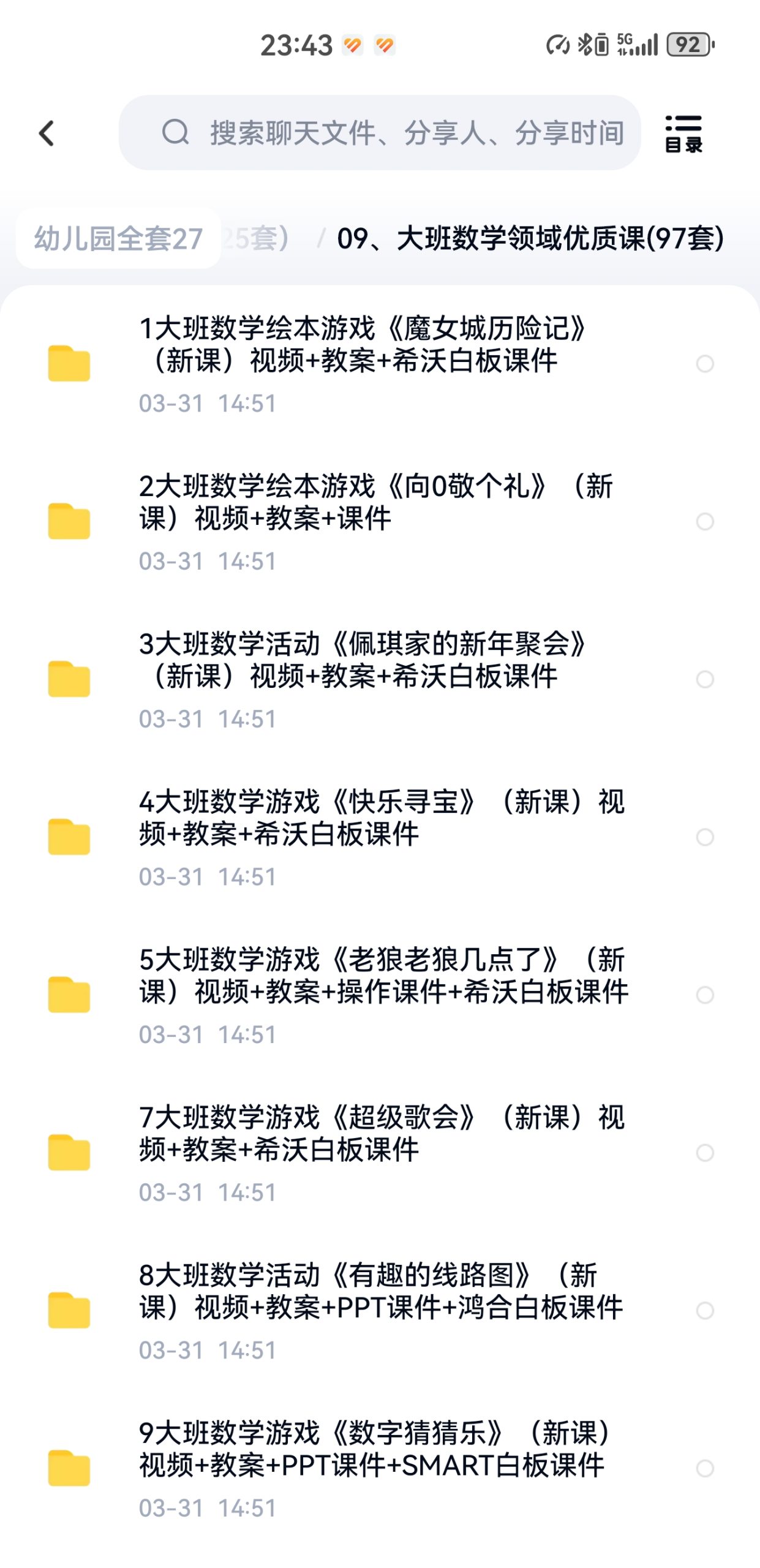Open folder 5 《老狼老狼几点了》
Screen dimensions: 760x1568
[380, 995]
